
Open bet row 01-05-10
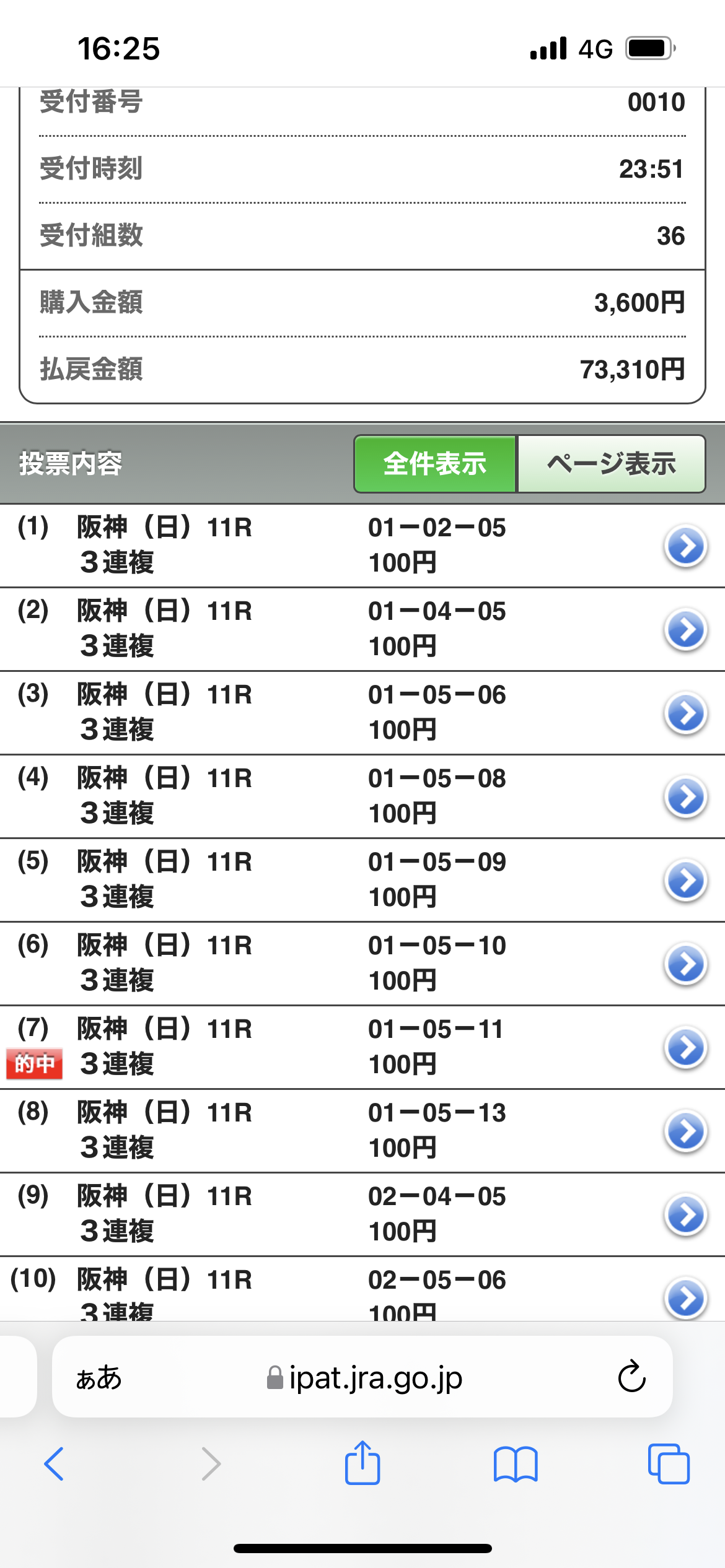point(685,964)
